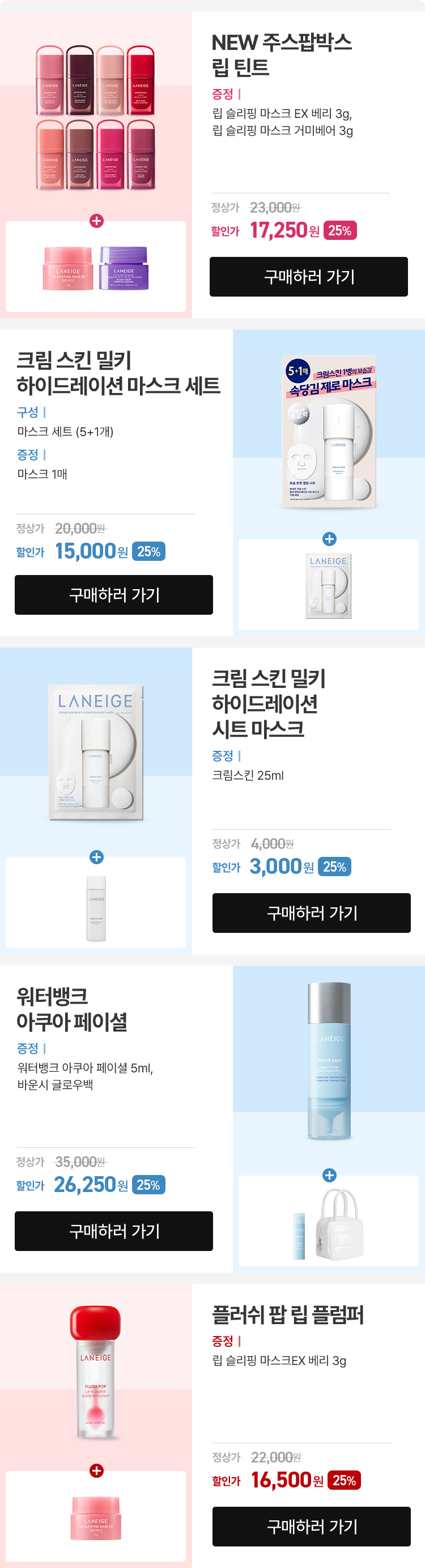Open purchase page for 하이드레이션 마스크 세트
The height and width of the screenshot is (1568, 425).
114,595
